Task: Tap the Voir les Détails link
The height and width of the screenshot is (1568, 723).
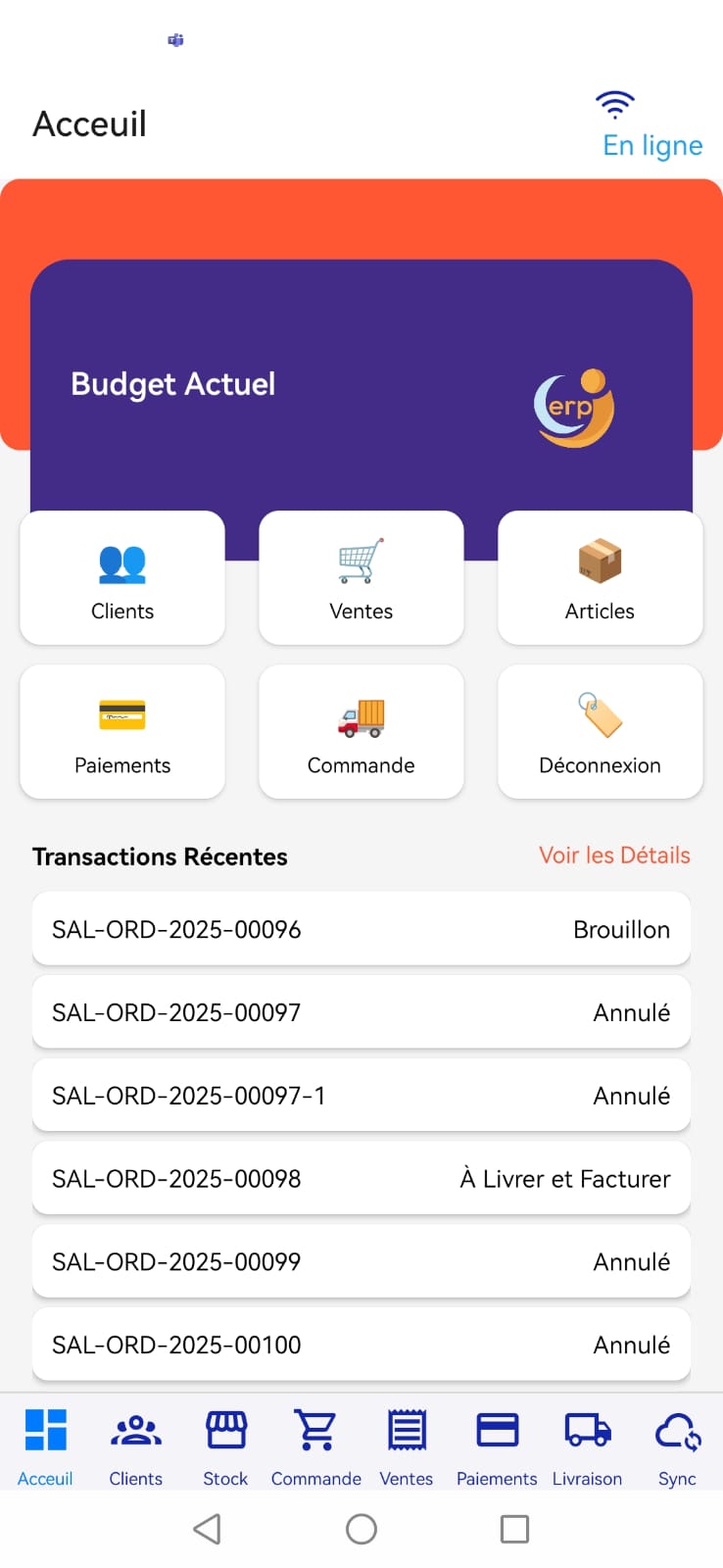Action: (x=614, y=856)
